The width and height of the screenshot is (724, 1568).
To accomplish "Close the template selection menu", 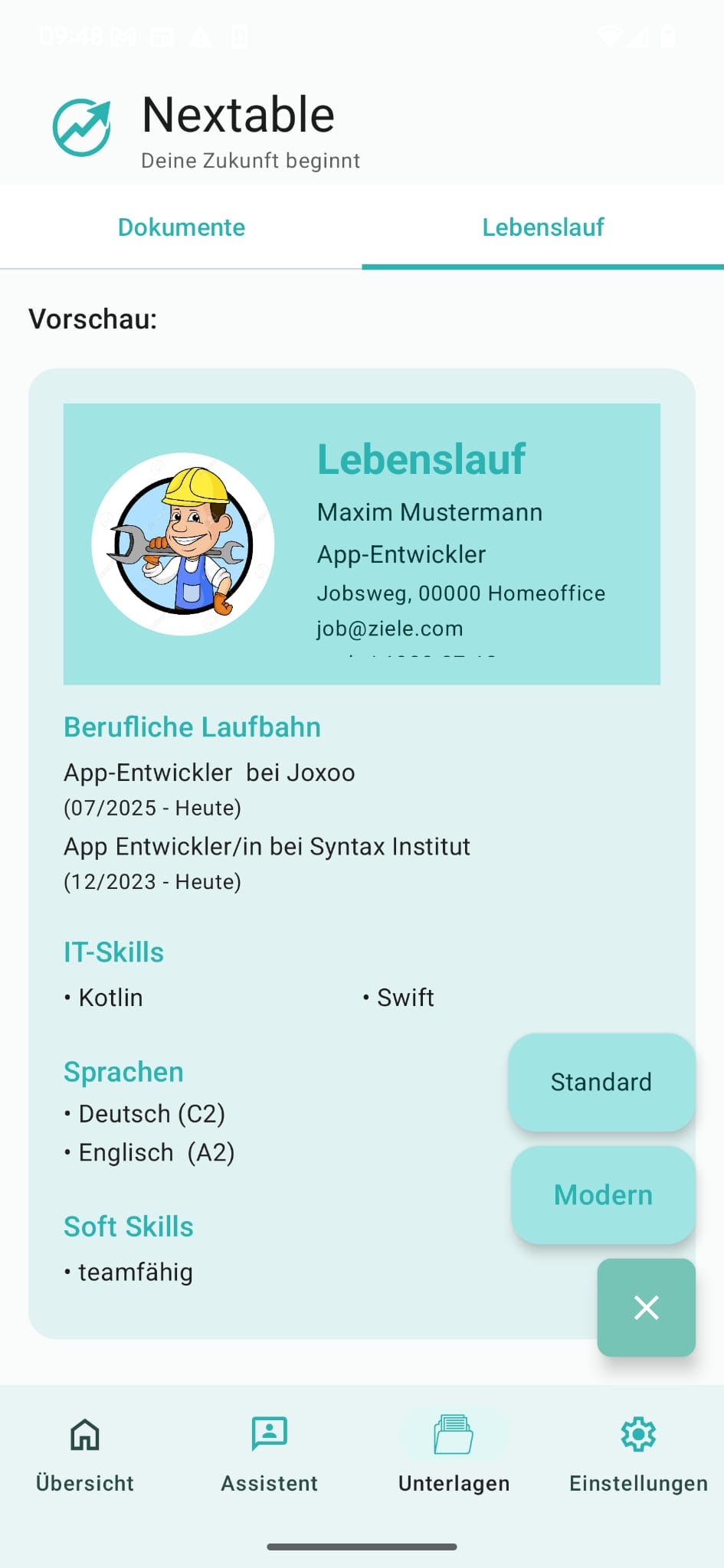I will 646,1307.
